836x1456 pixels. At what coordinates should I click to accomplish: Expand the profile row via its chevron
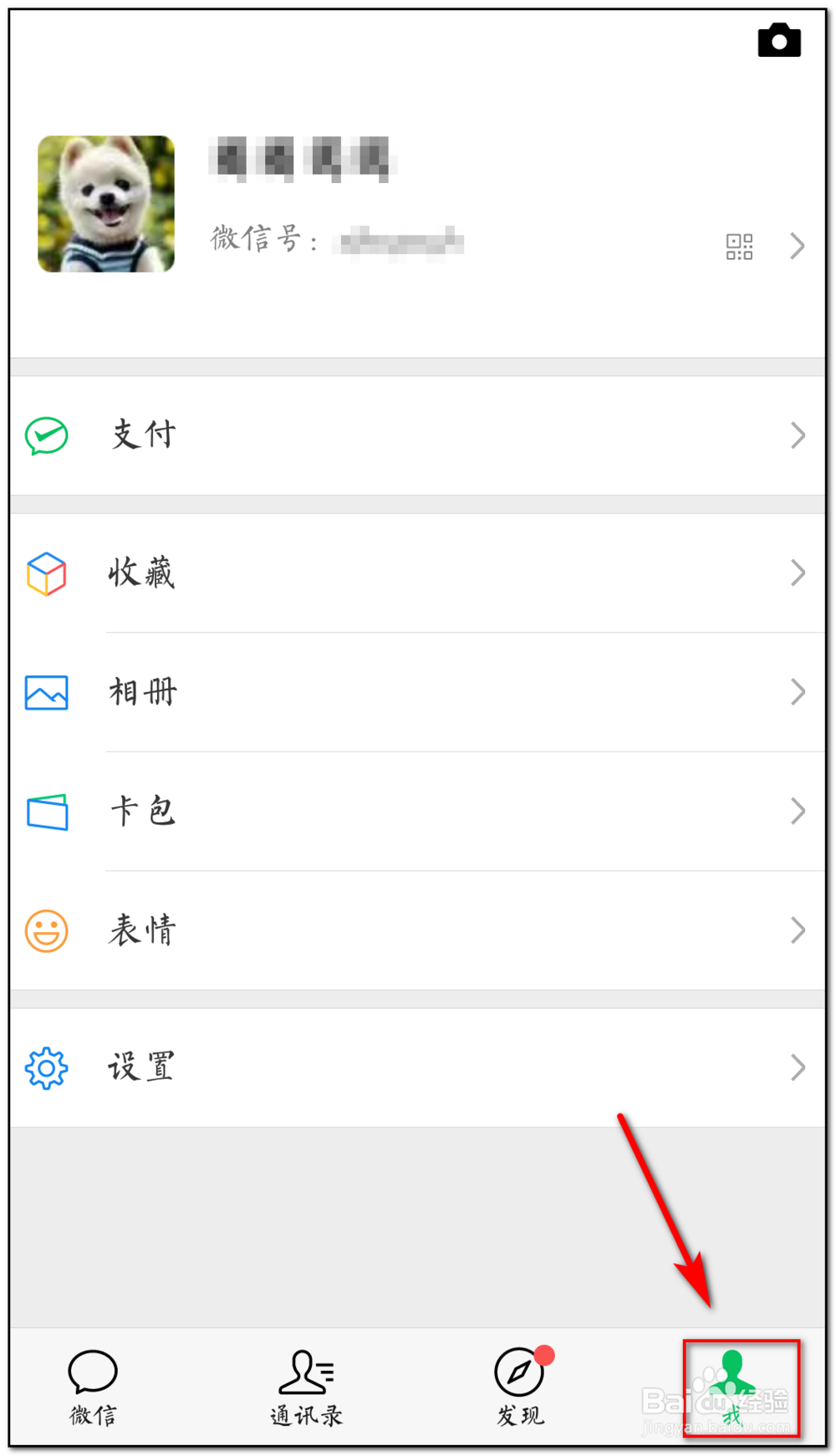pyautogui.click(x=796, y=245)
